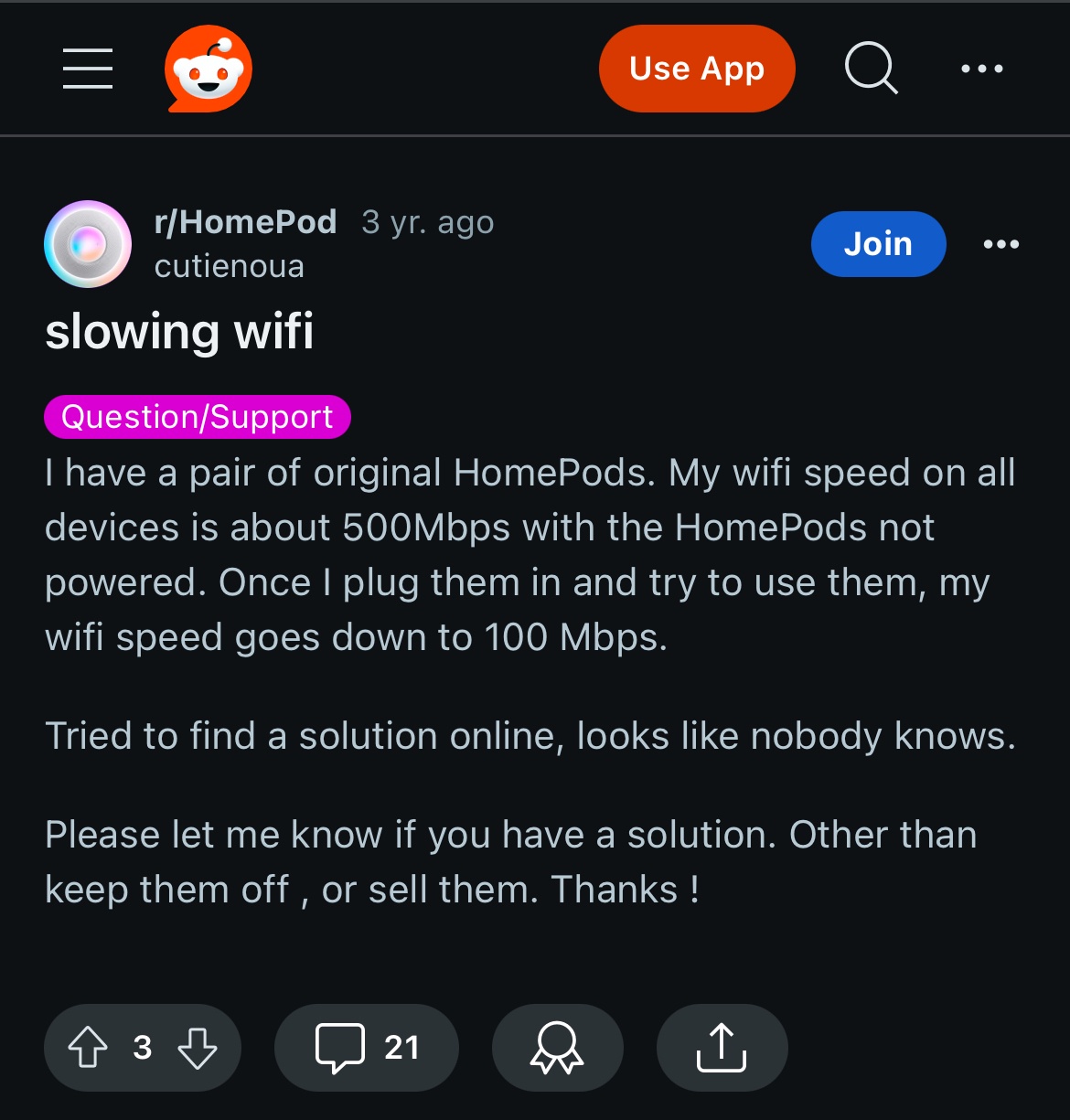Give an award to this post

click(x=557, y=1047)
